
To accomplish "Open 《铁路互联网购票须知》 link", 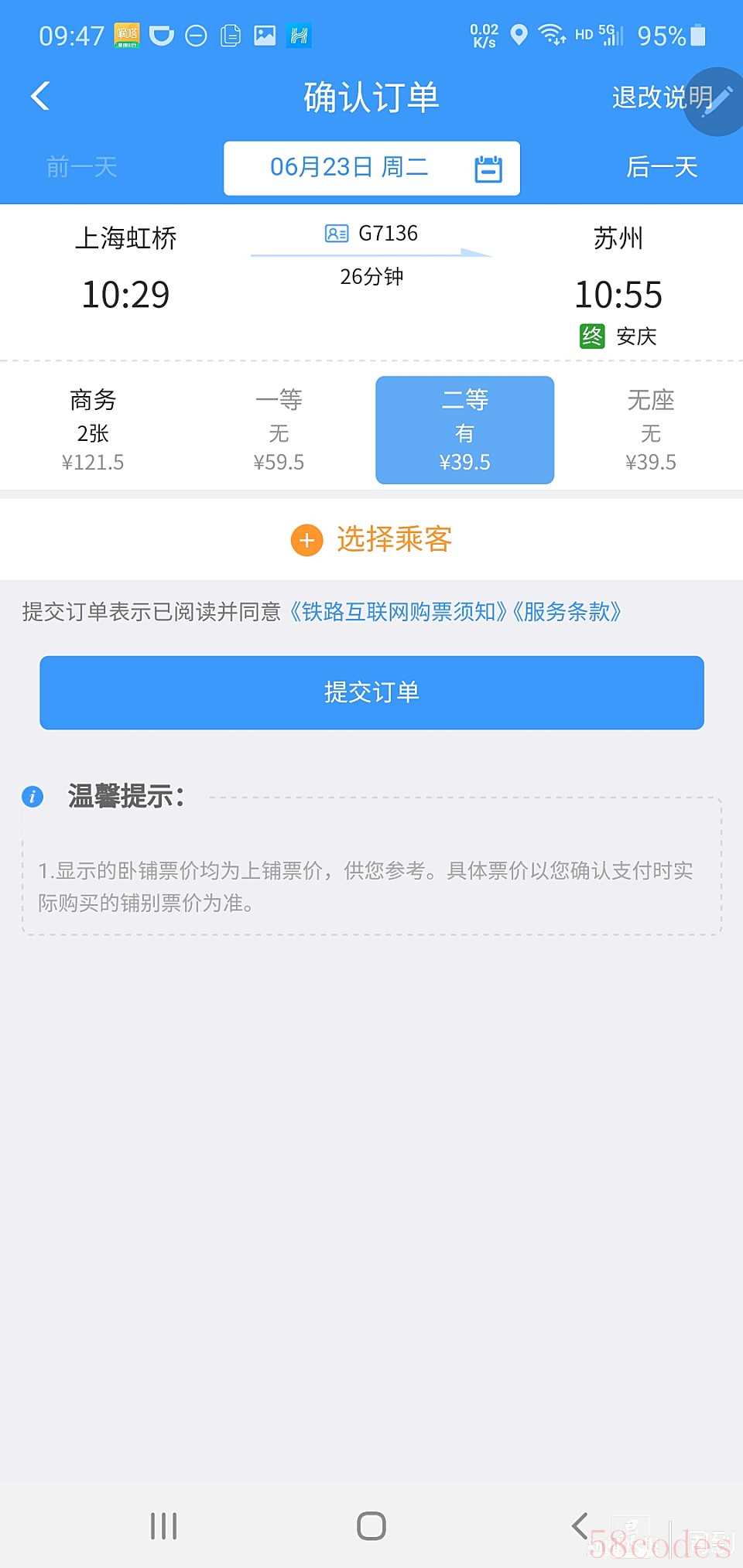I will pos(398,612).
